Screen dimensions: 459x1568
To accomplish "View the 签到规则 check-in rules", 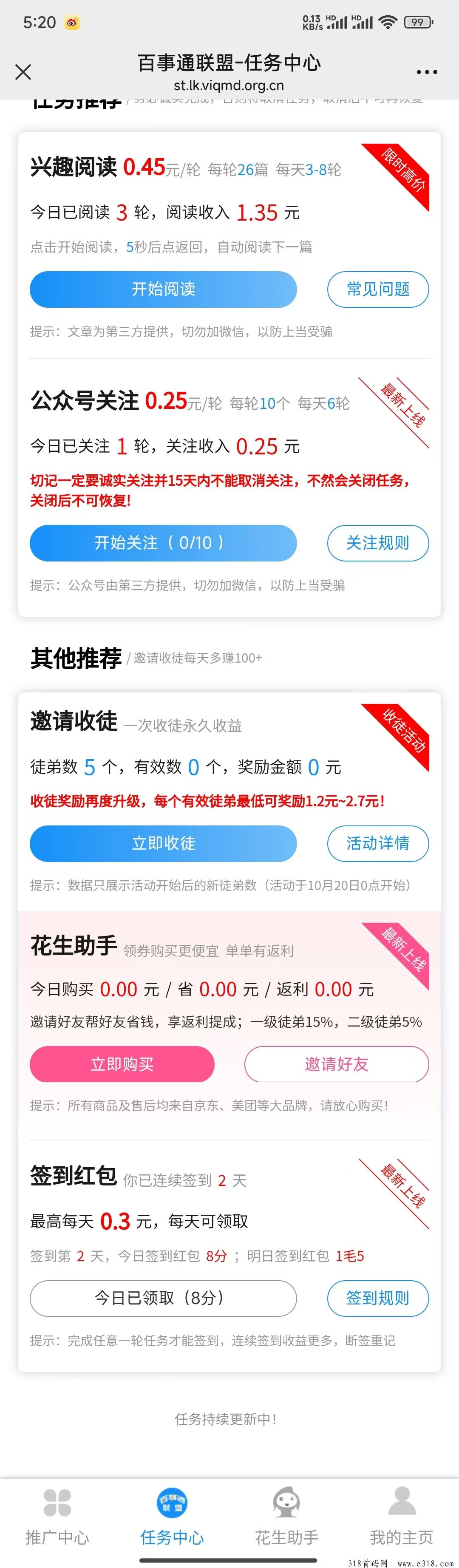I will 378,1298.
